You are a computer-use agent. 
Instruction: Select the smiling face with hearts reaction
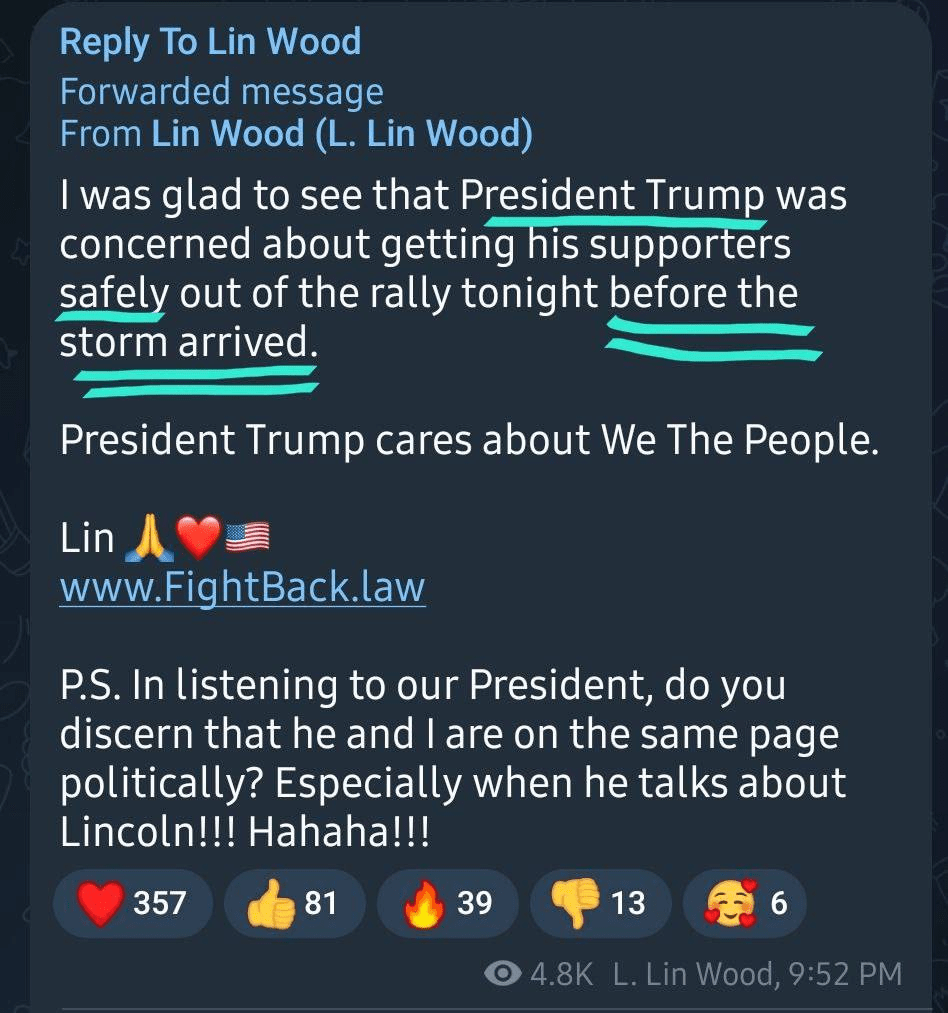click(x=743, y=903)
